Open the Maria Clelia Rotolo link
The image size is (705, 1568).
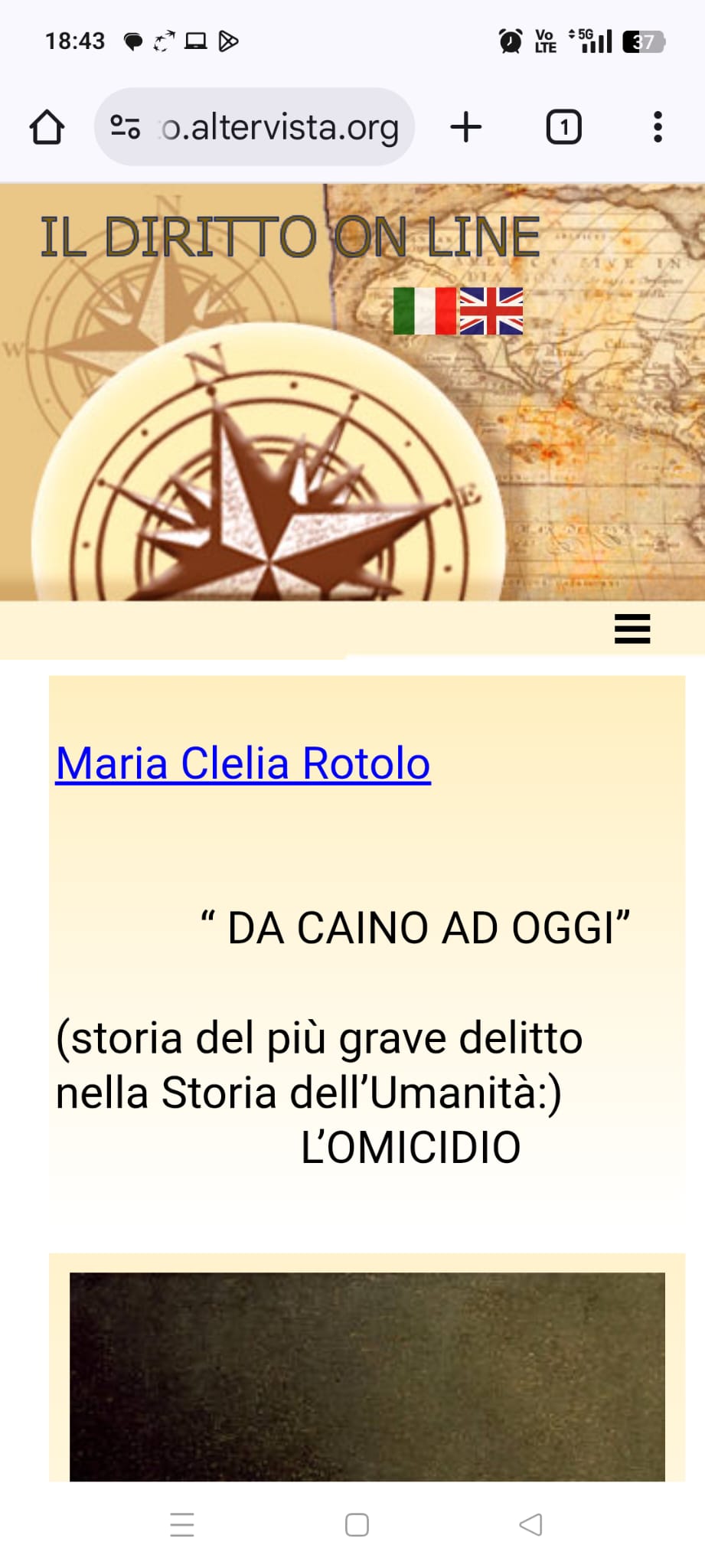tap(243, 763)
